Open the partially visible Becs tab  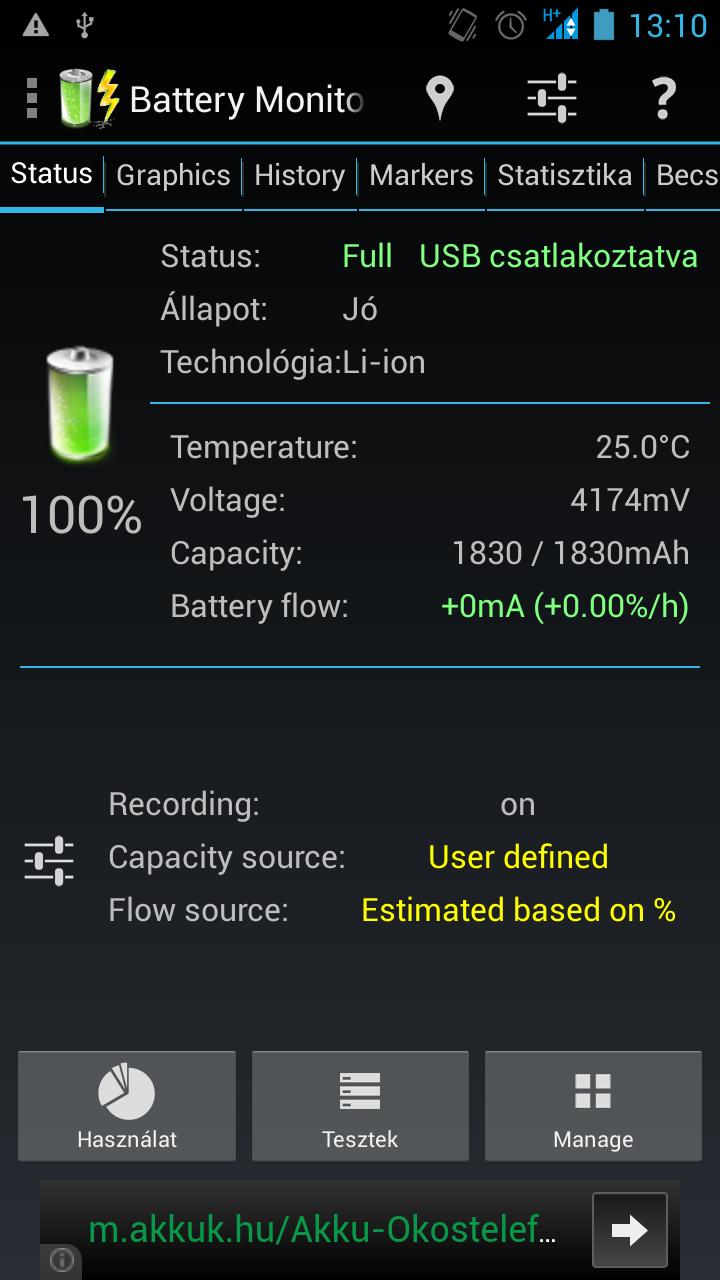pos(686,176)
